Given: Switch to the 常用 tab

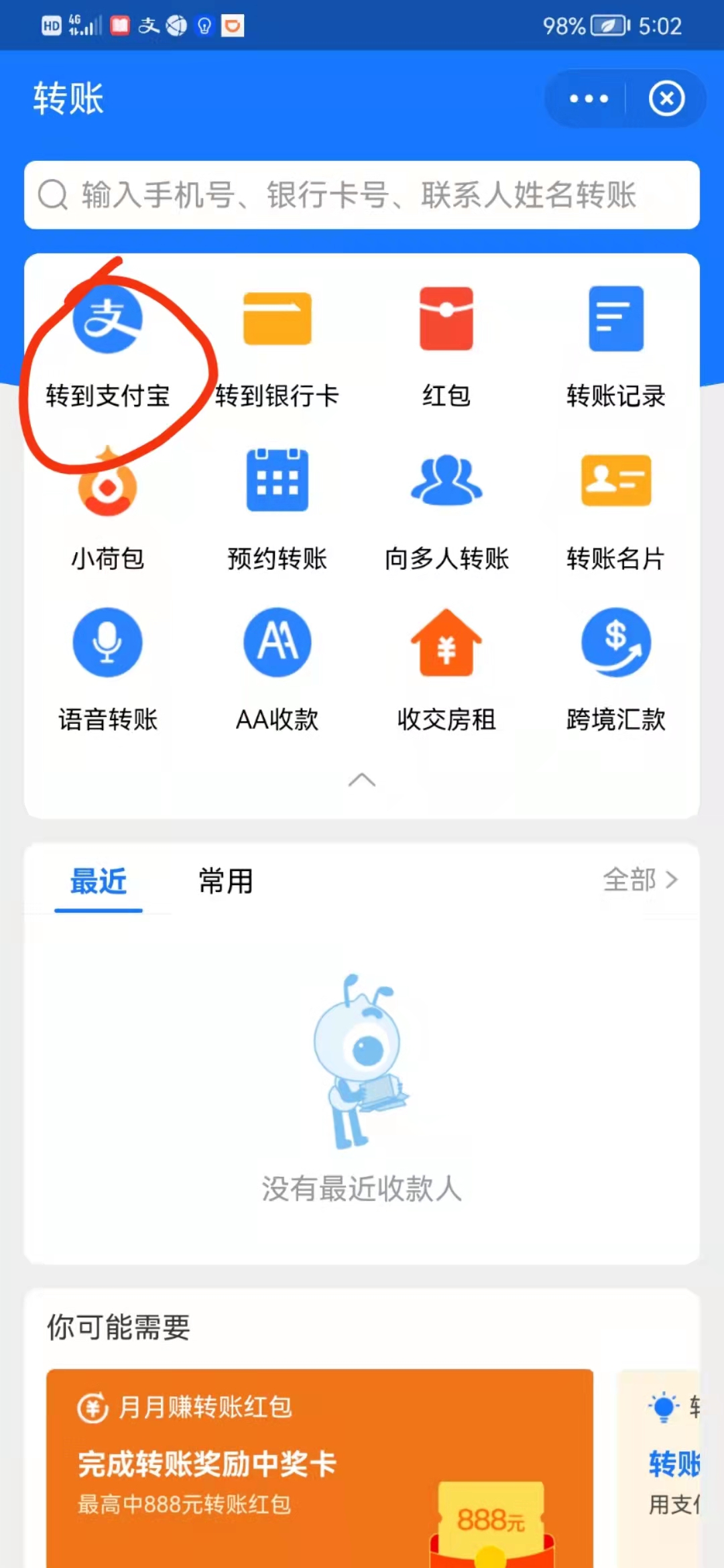Looking at the screenshot, I should (x=226, y=880).
